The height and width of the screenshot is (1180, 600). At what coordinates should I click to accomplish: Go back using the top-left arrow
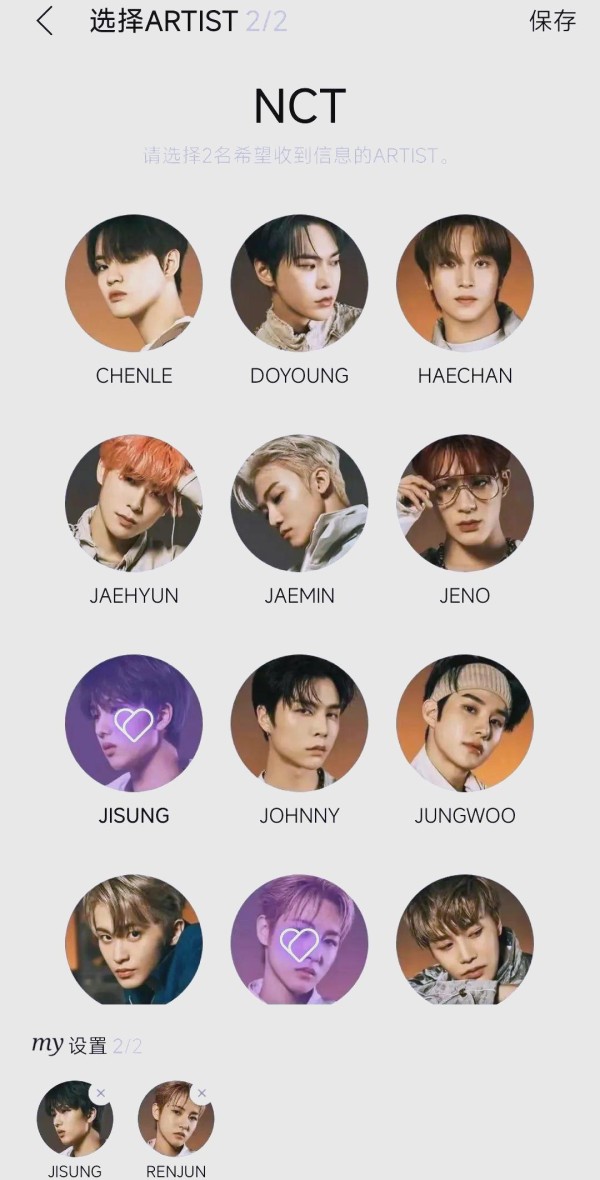pos(44,21)
